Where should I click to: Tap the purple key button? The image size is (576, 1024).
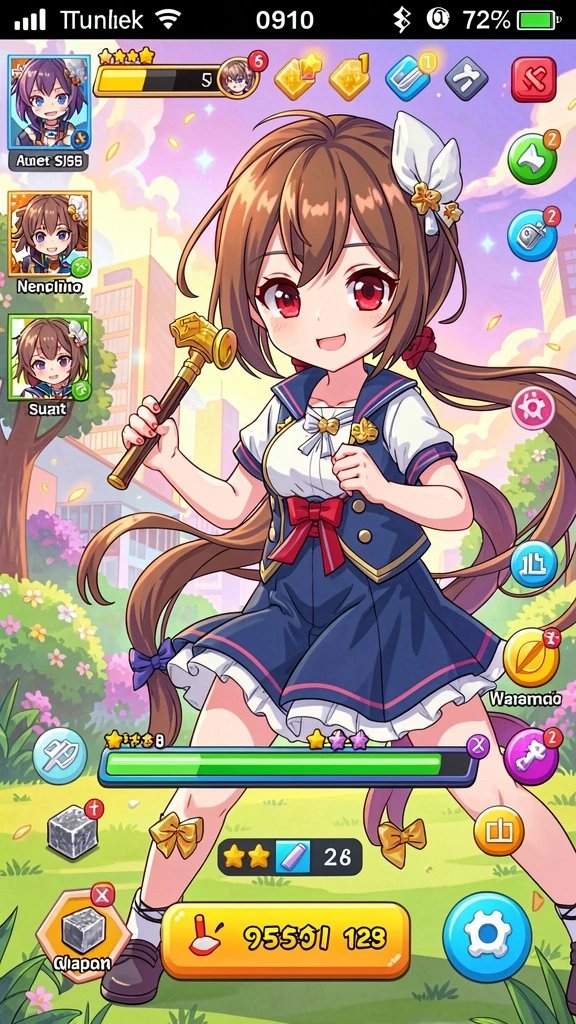click(x=532, y=756)
